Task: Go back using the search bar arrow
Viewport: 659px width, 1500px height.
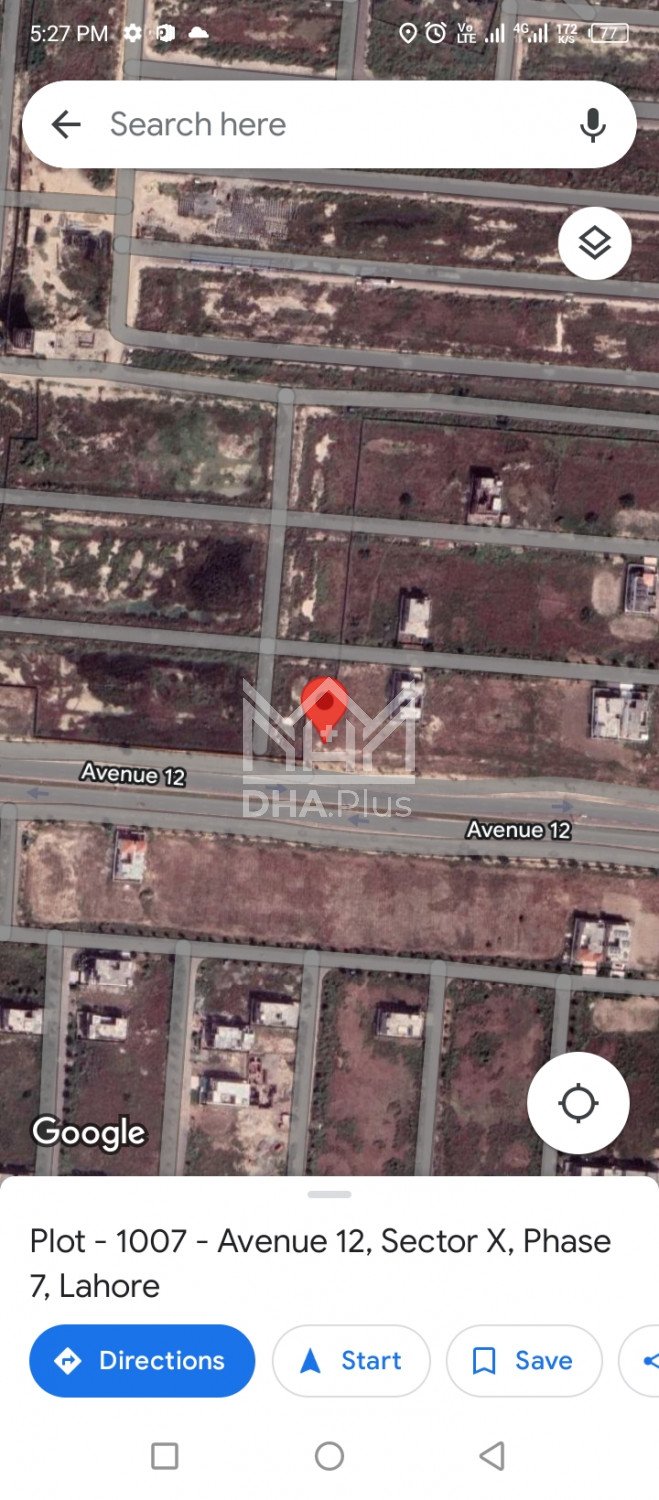Action: tap(66, 125)
